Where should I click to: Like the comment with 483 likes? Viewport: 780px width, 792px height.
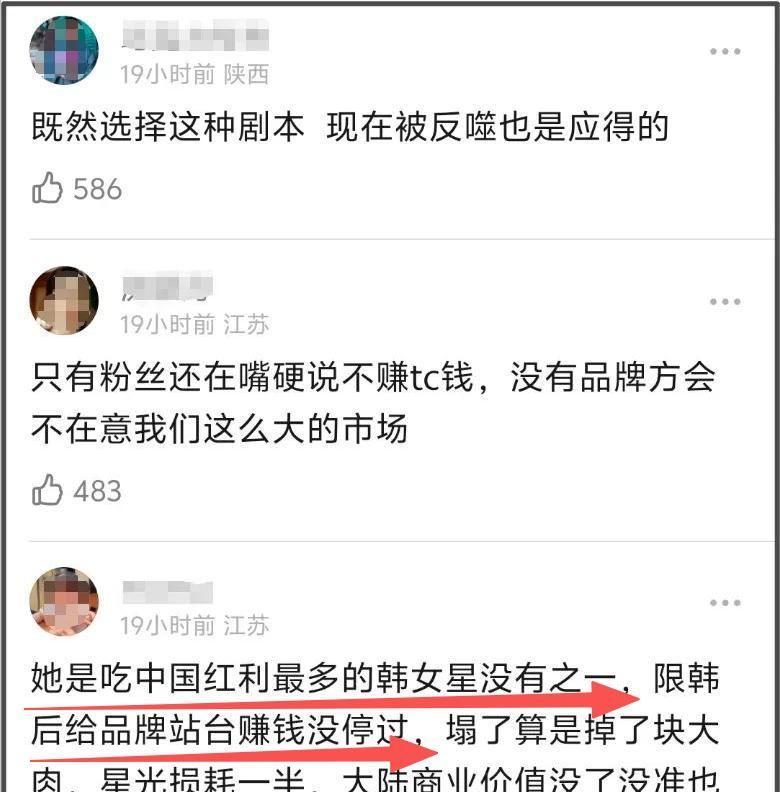click(x=47, y=490)
